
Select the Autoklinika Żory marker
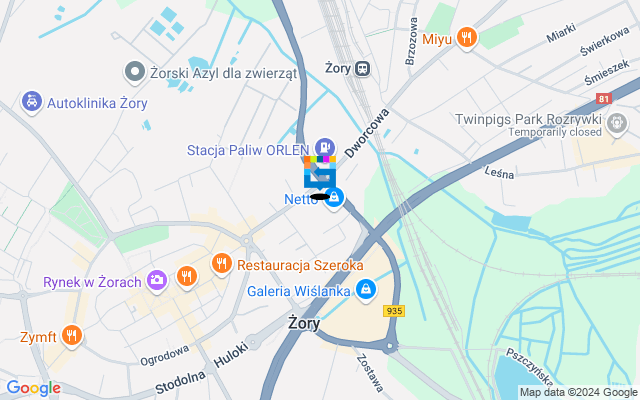tap(31, 101)
